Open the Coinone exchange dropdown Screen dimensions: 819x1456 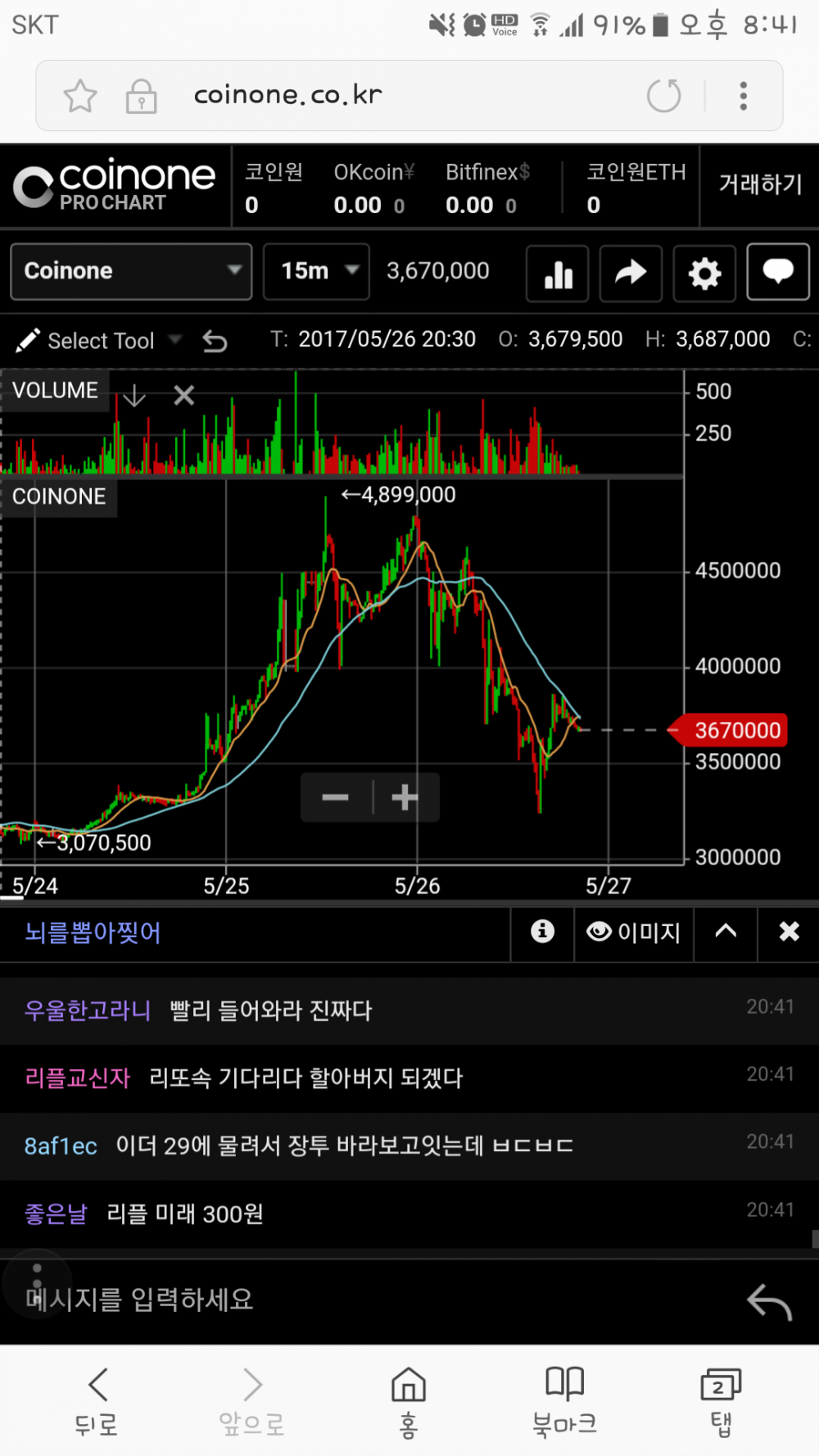click(131, 271)
